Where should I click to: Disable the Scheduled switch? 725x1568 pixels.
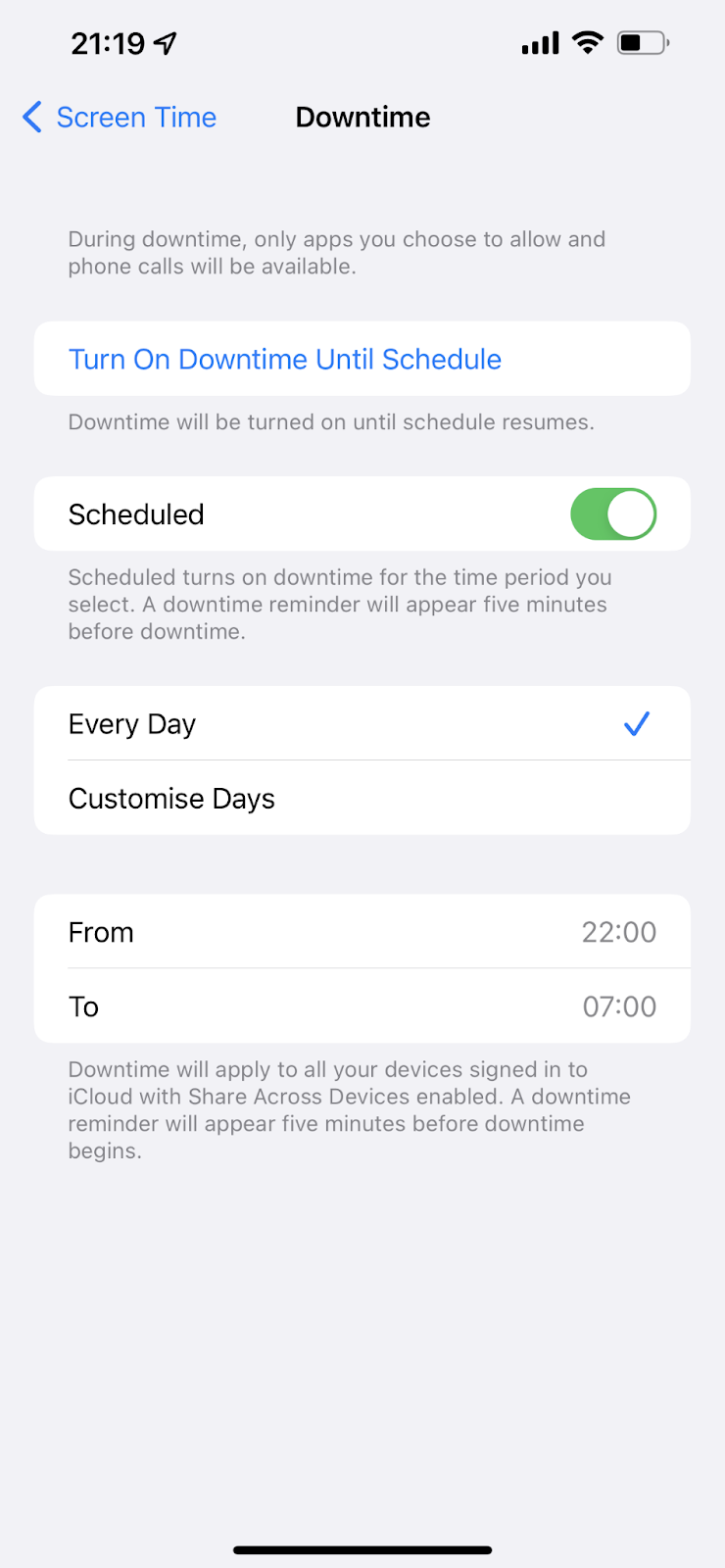pos(613,514)
